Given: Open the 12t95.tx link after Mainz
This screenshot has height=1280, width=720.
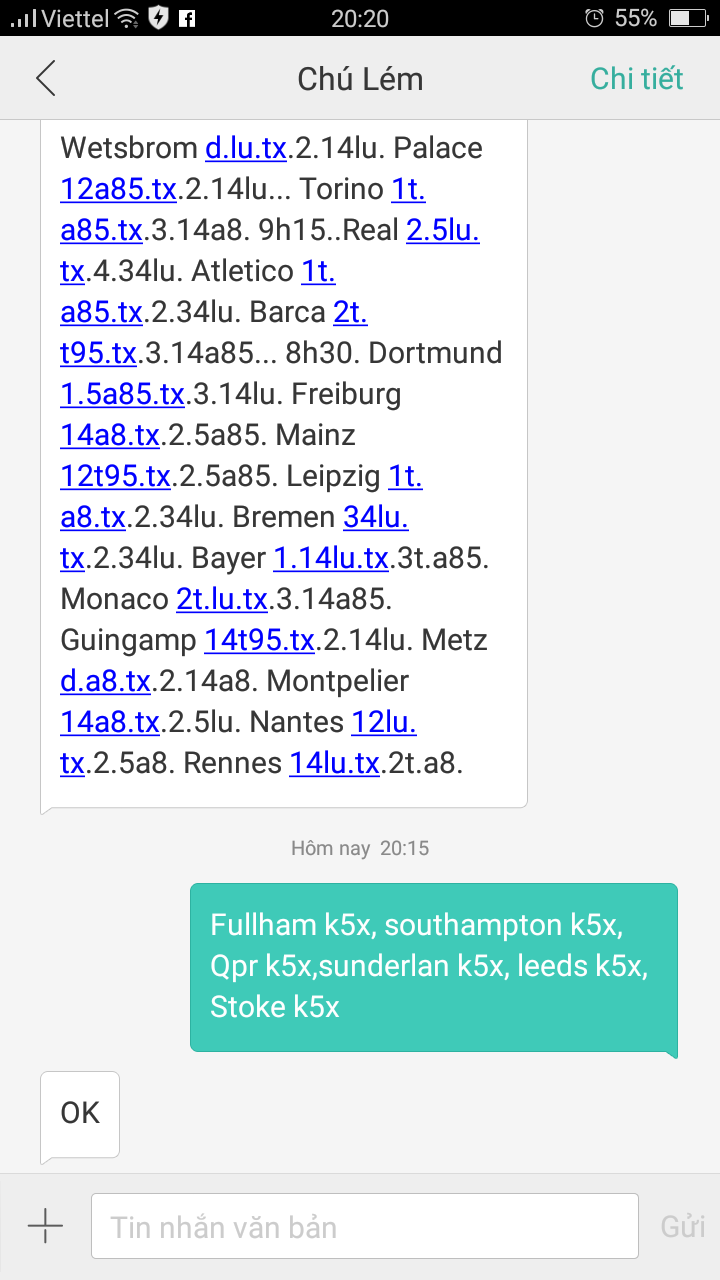Looking at the screenshot, I should coord(115,476).
